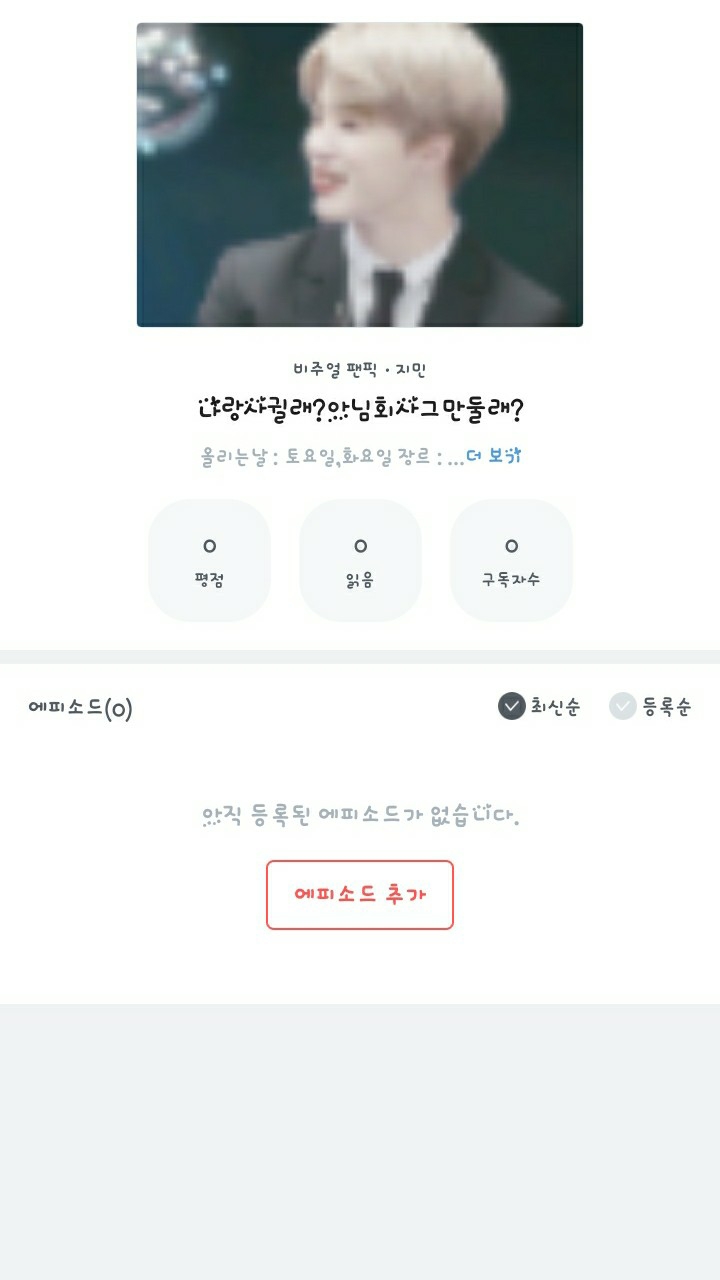Open the fanfic cover image
Screen dimensions: 720x1280
tap(360, 175)
